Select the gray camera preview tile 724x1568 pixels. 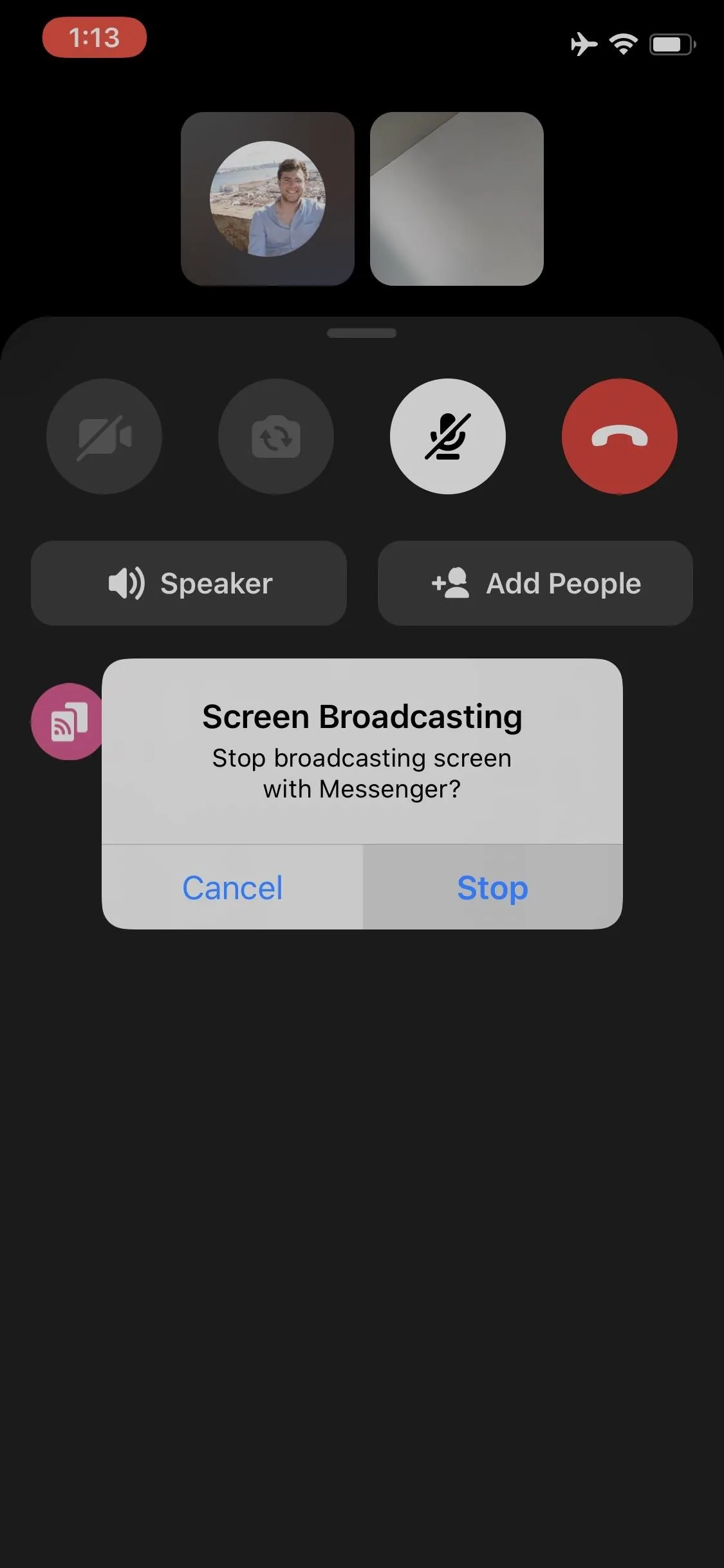click(457, 199)
